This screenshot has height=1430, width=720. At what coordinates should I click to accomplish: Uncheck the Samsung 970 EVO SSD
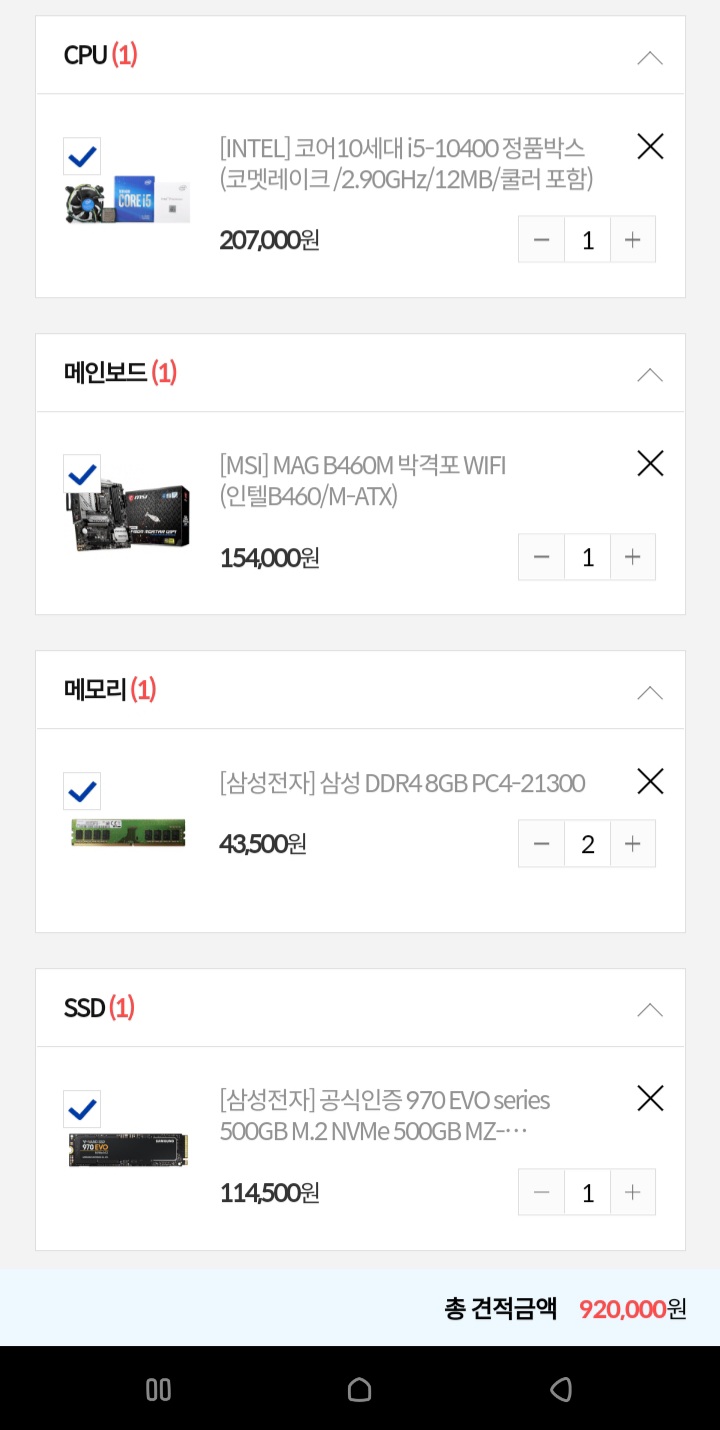(x=82, y=1109)
